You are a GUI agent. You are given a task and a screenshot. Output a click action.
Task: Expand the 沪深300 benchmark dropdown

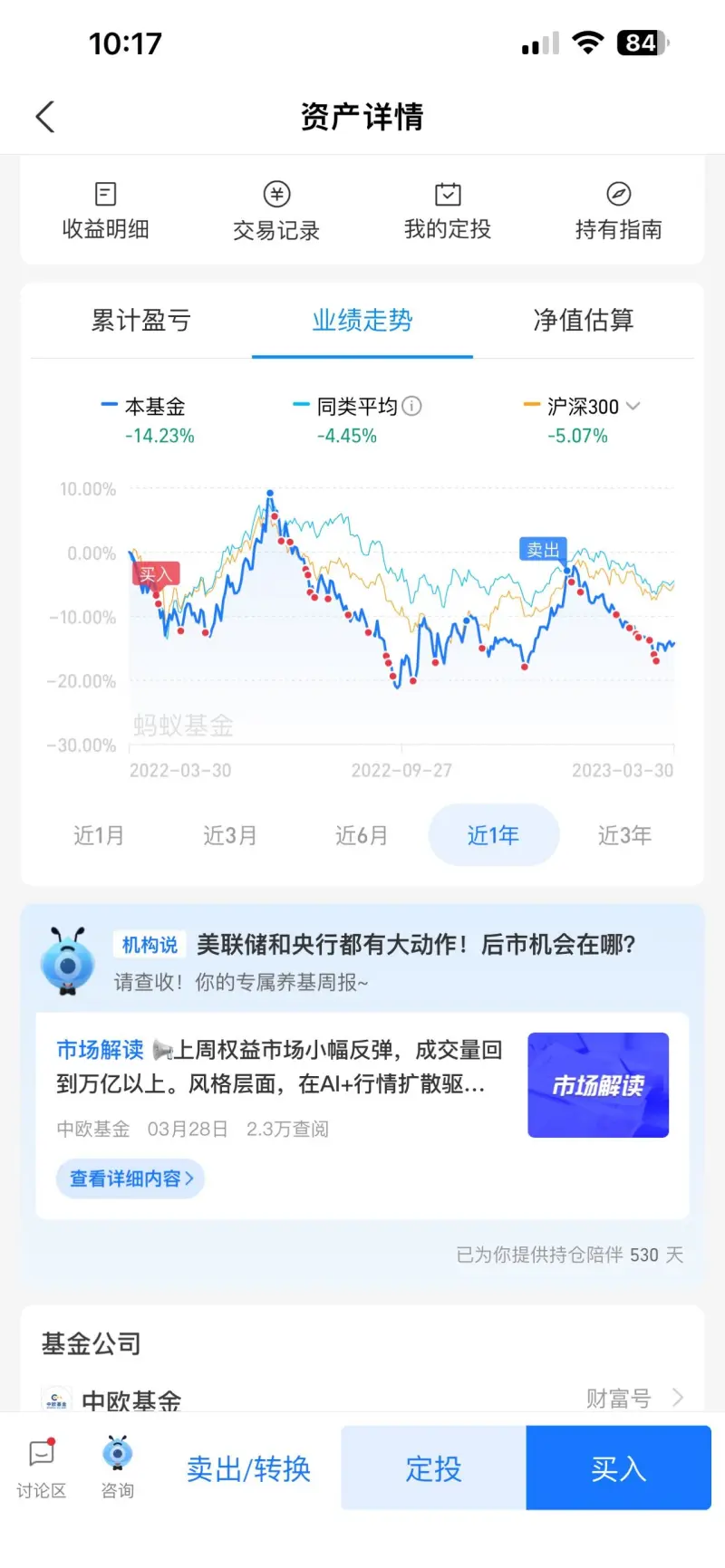(633, 406)
